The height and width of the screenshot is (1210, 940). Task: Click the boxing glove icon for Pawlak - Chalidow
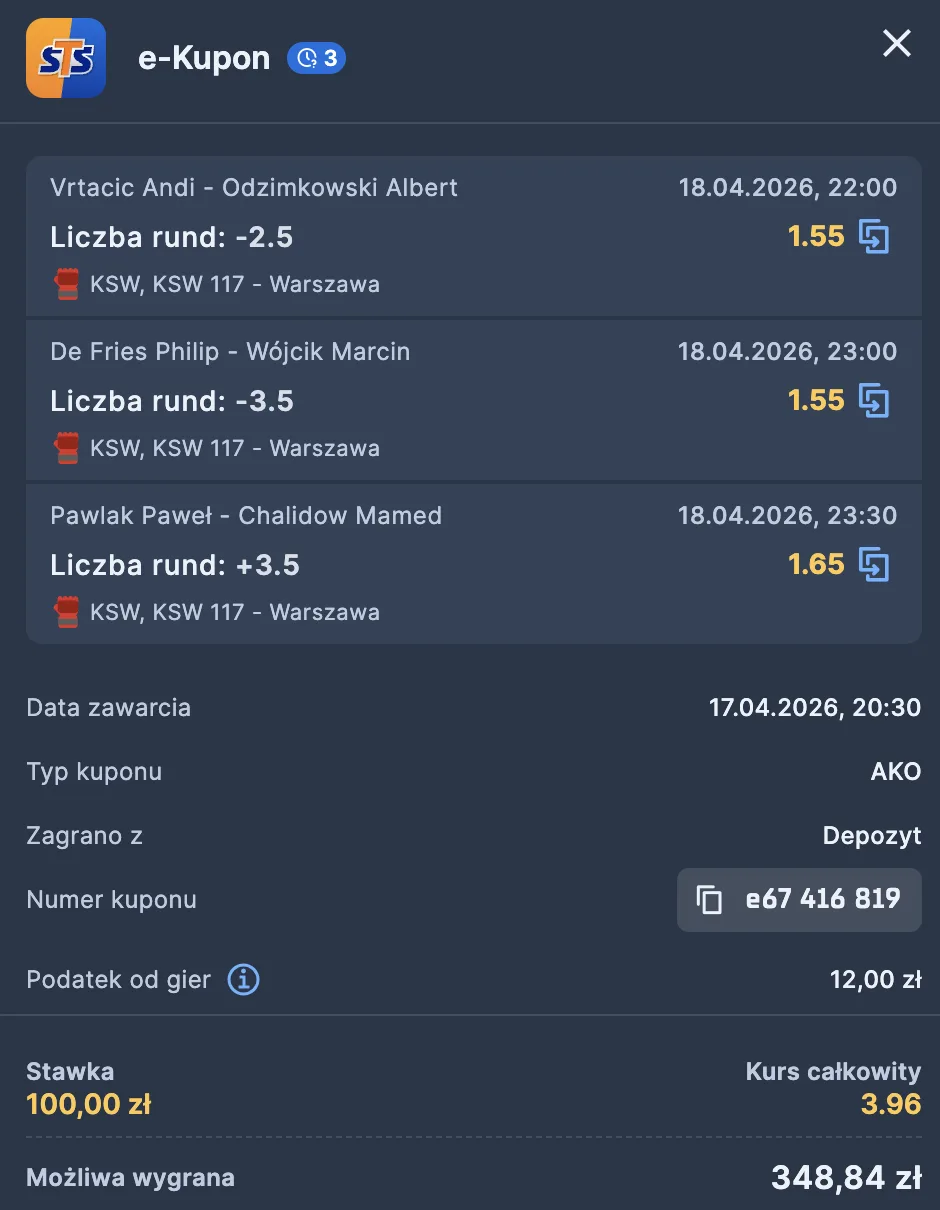(67, 611)
